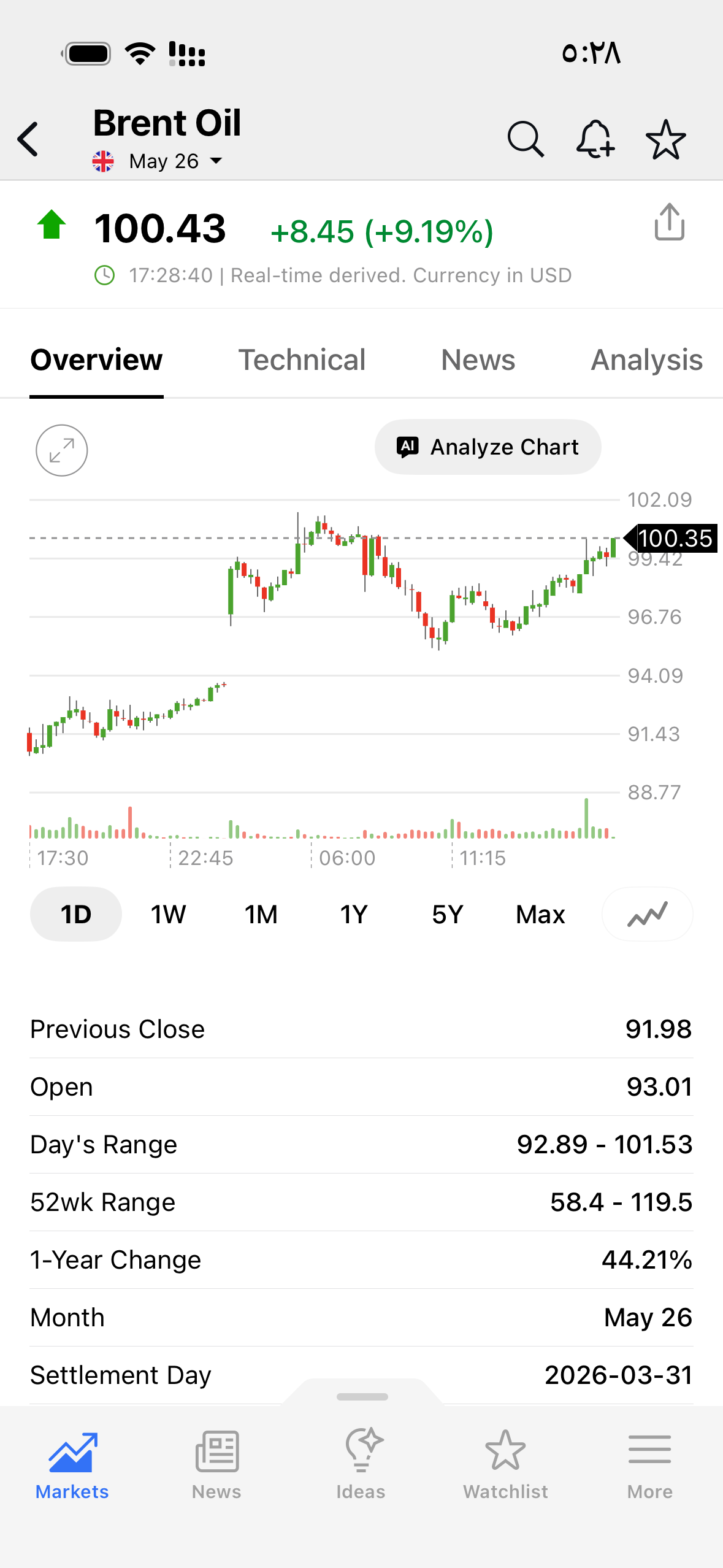The image size is (723, 1568).
Task: Change chart type with the line icon
Action: tap(648, 914)
